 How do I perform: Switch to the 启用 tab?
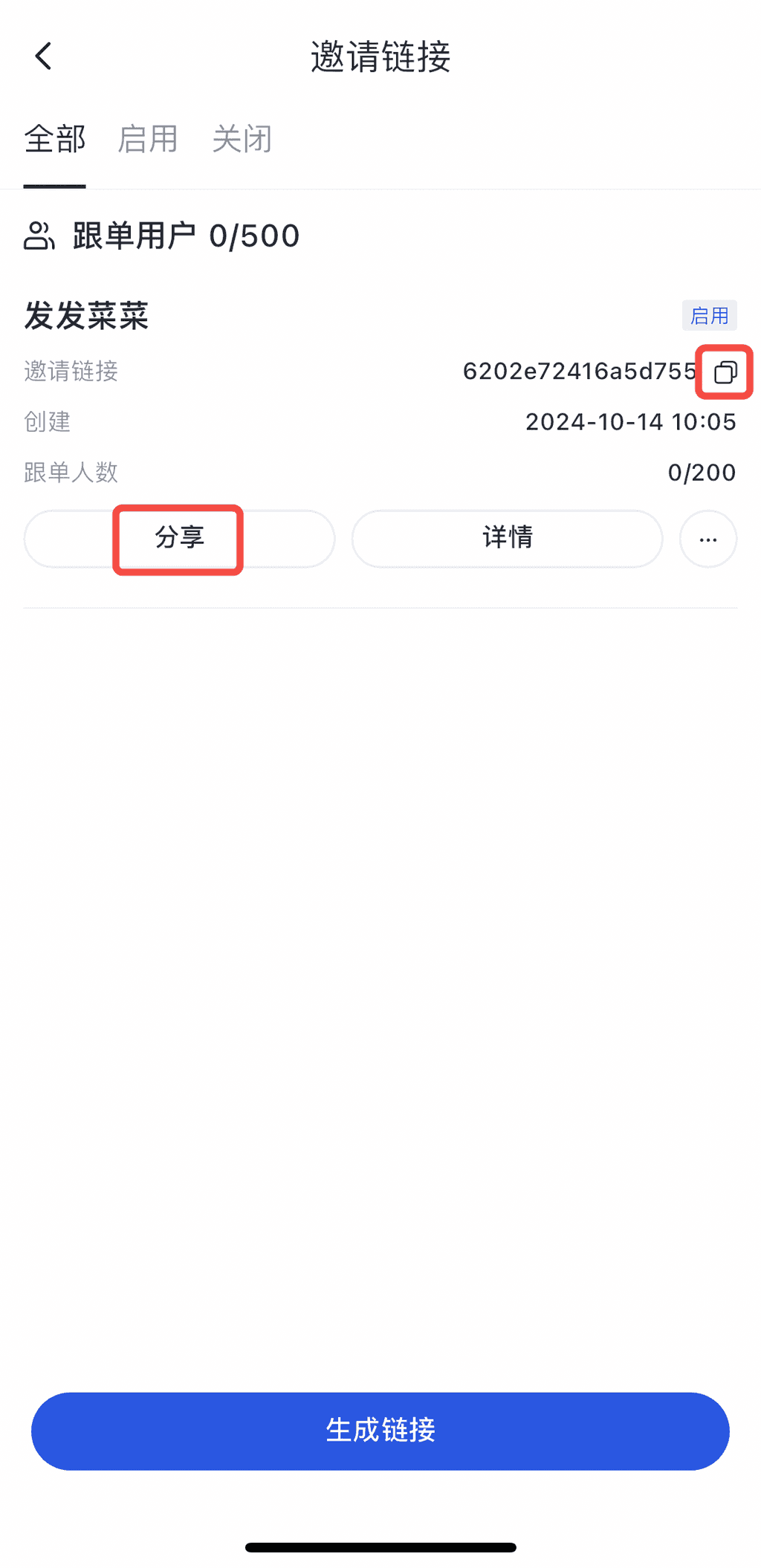coord(148,140)
